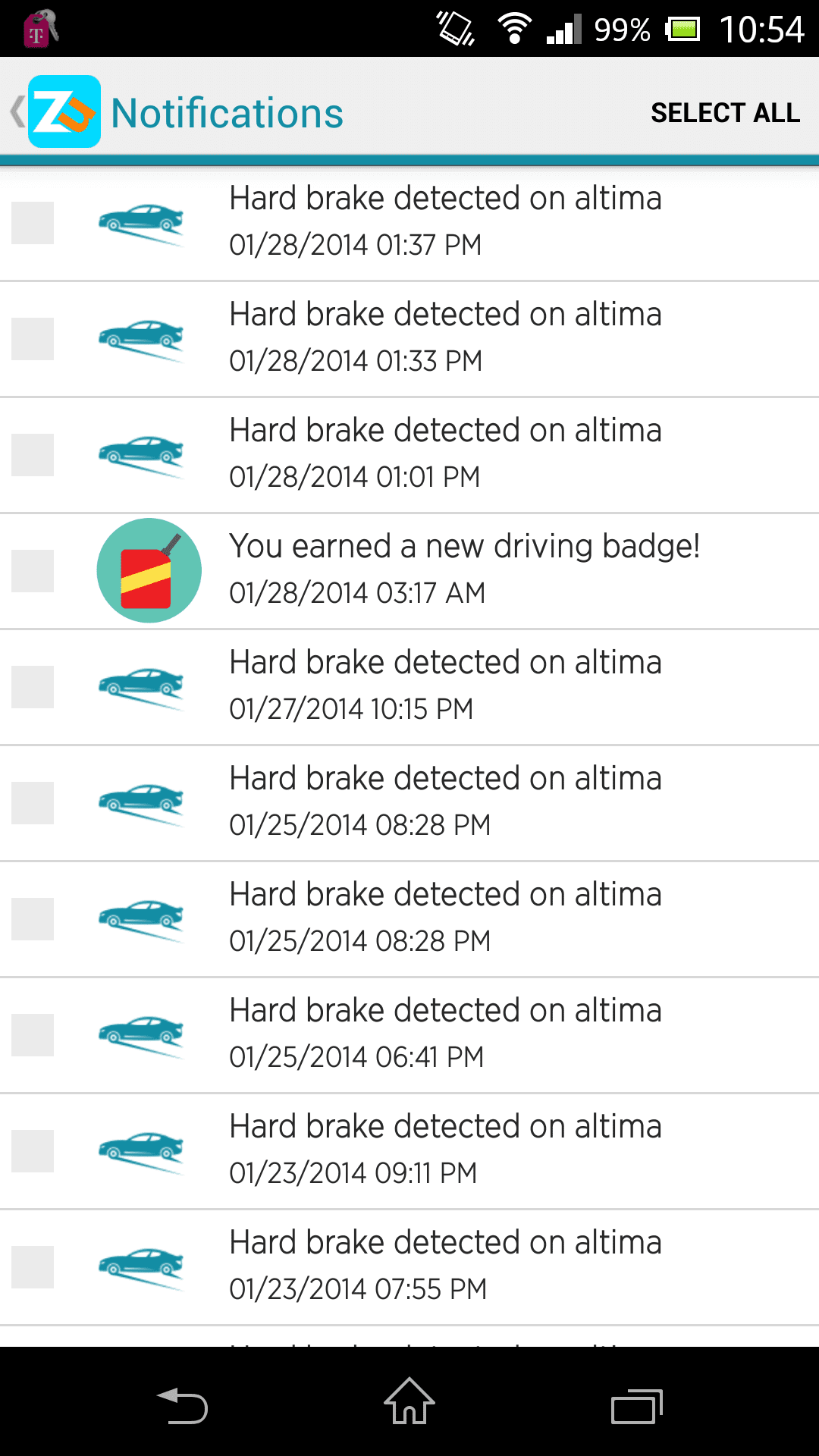Open hard brake alert from 01/28/2014 01:01 PM
819x1456 pixels.
click(x=409, y=455)
